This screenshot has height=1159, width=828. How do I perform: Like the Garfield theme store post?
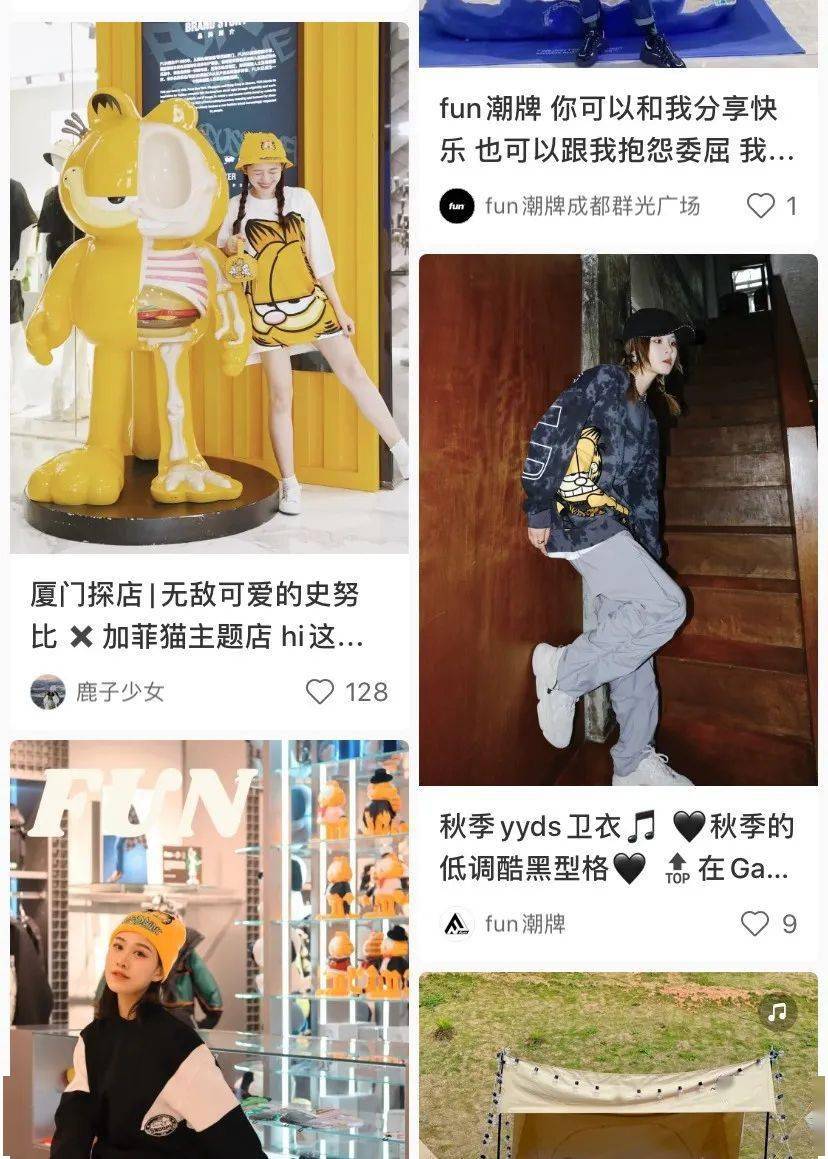(320, 691)
